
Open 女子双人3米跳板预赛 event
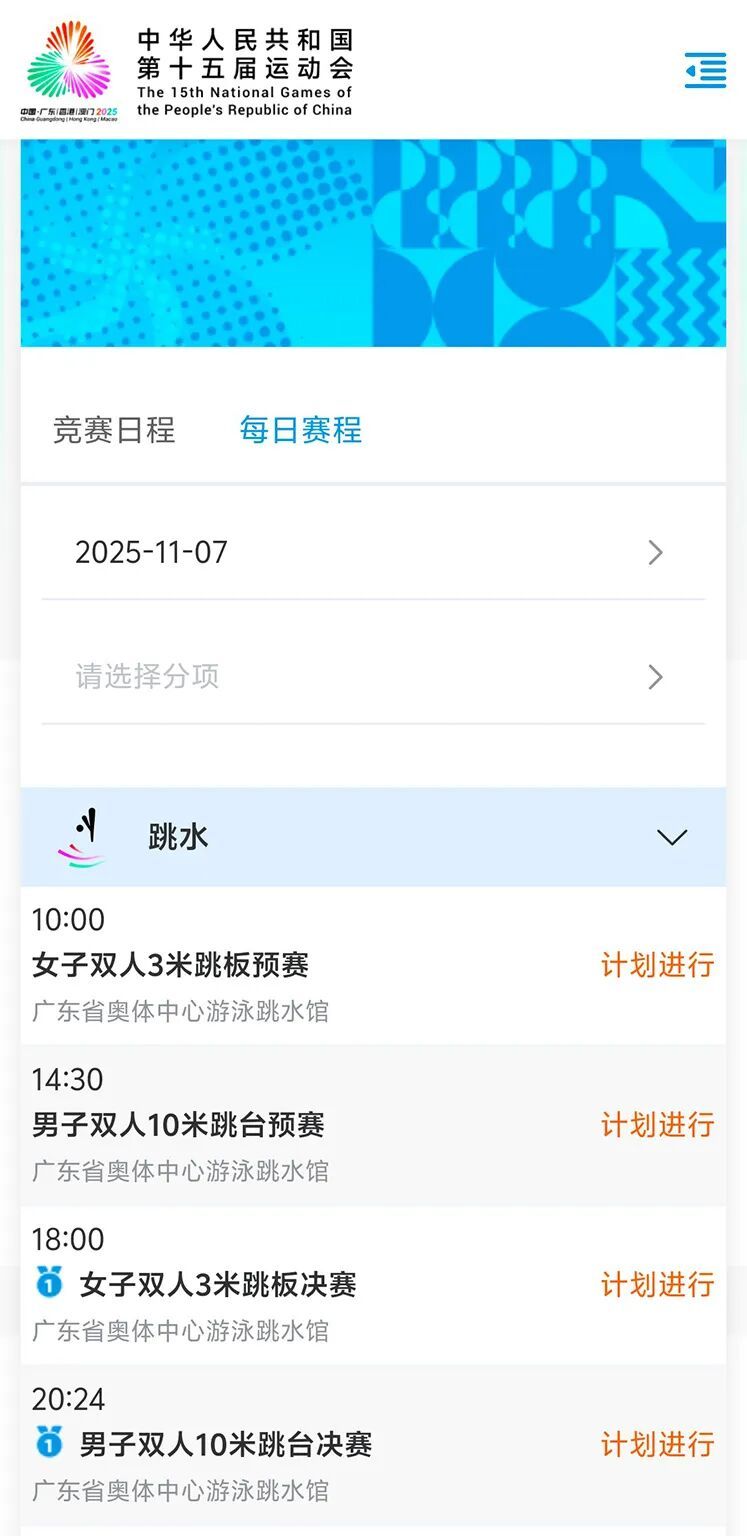(171, 965)
